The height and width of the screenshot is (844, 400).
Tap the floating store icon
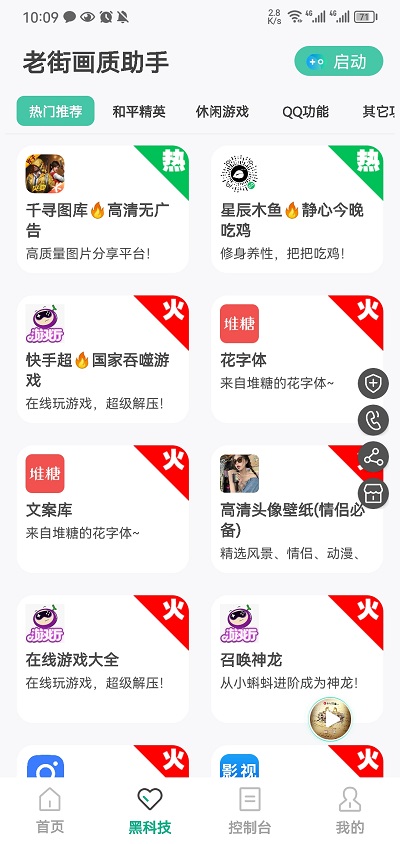pyautogui.click(x=373, y=494)
